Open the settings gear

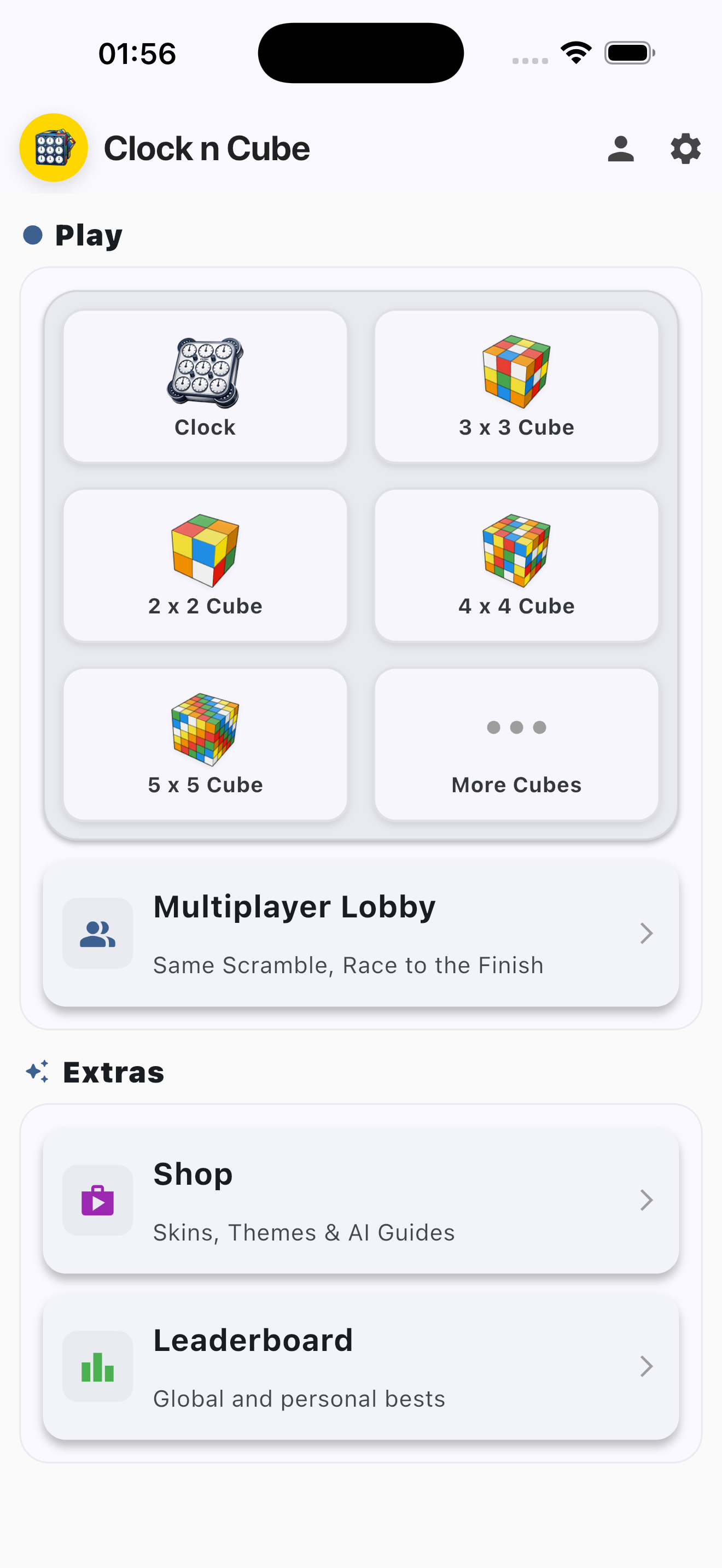(685, 148)
